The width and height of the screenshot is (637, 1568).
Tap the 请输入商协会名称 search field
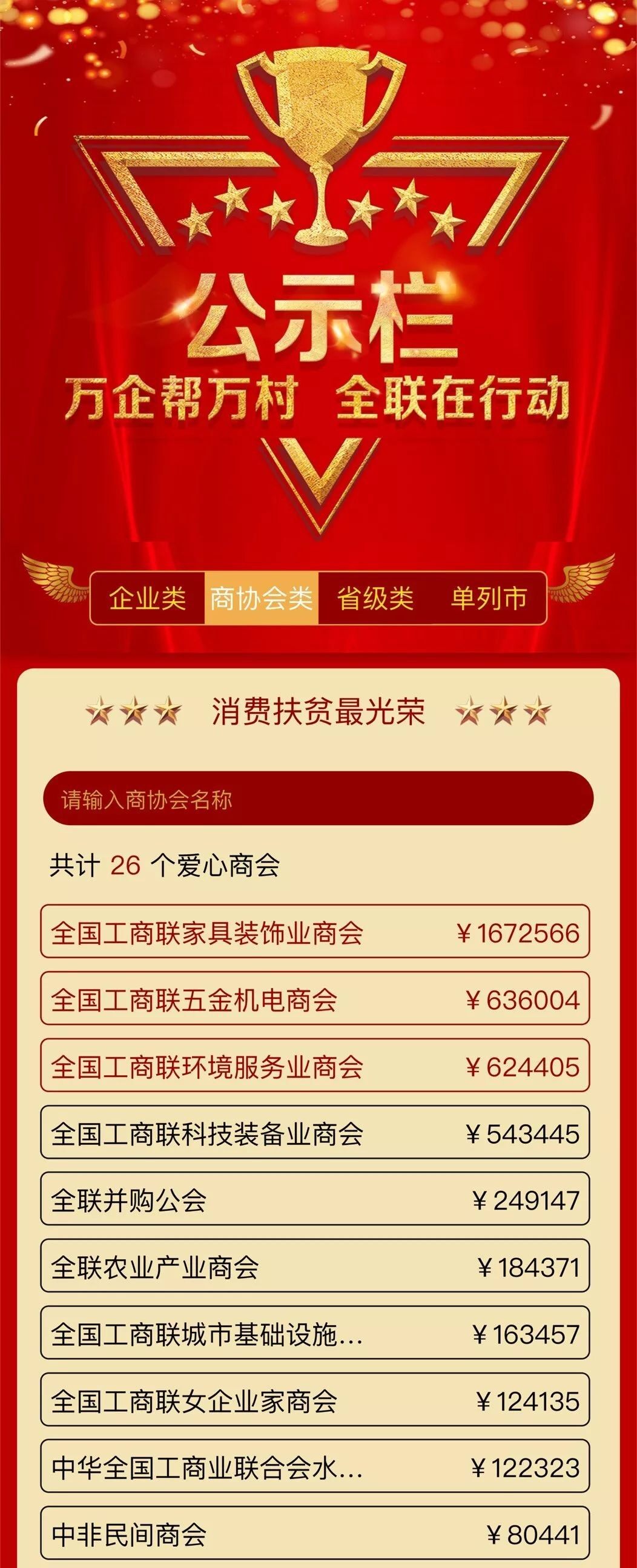(x=318, y=799)
